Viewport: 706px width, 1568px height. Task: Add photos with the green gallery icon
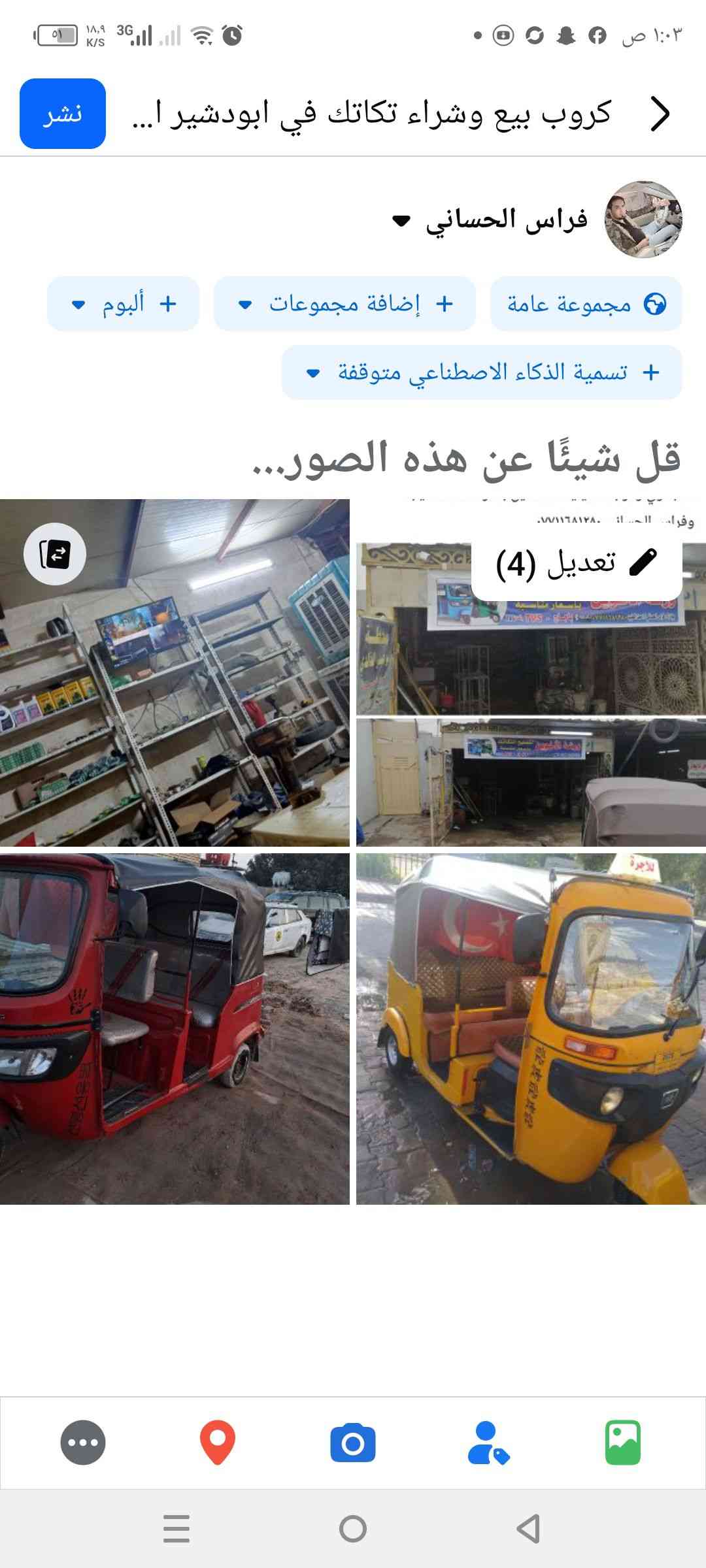(x=622, y=1443)
